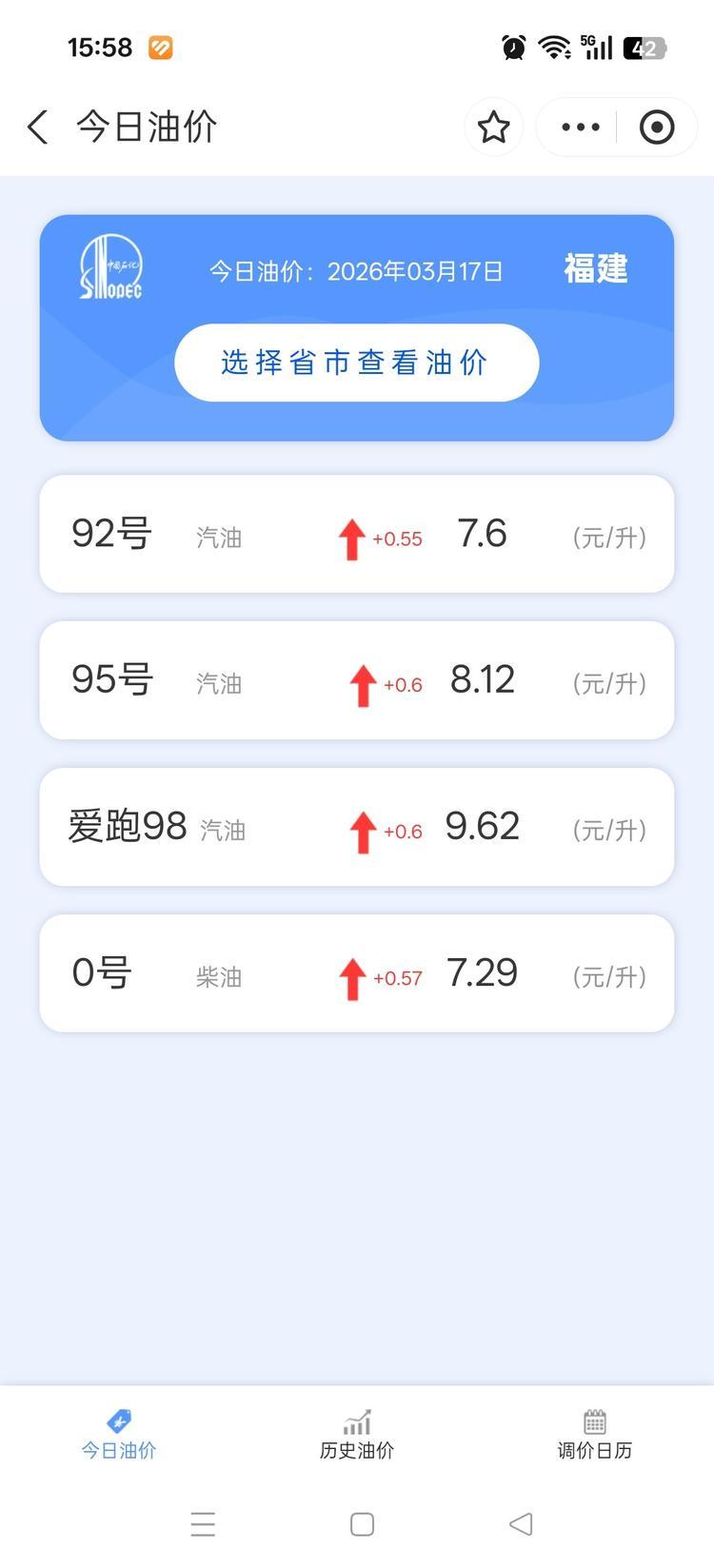Open the three-dot more menu
Screen dimensions: 714x1568
(x=580, y=127)
